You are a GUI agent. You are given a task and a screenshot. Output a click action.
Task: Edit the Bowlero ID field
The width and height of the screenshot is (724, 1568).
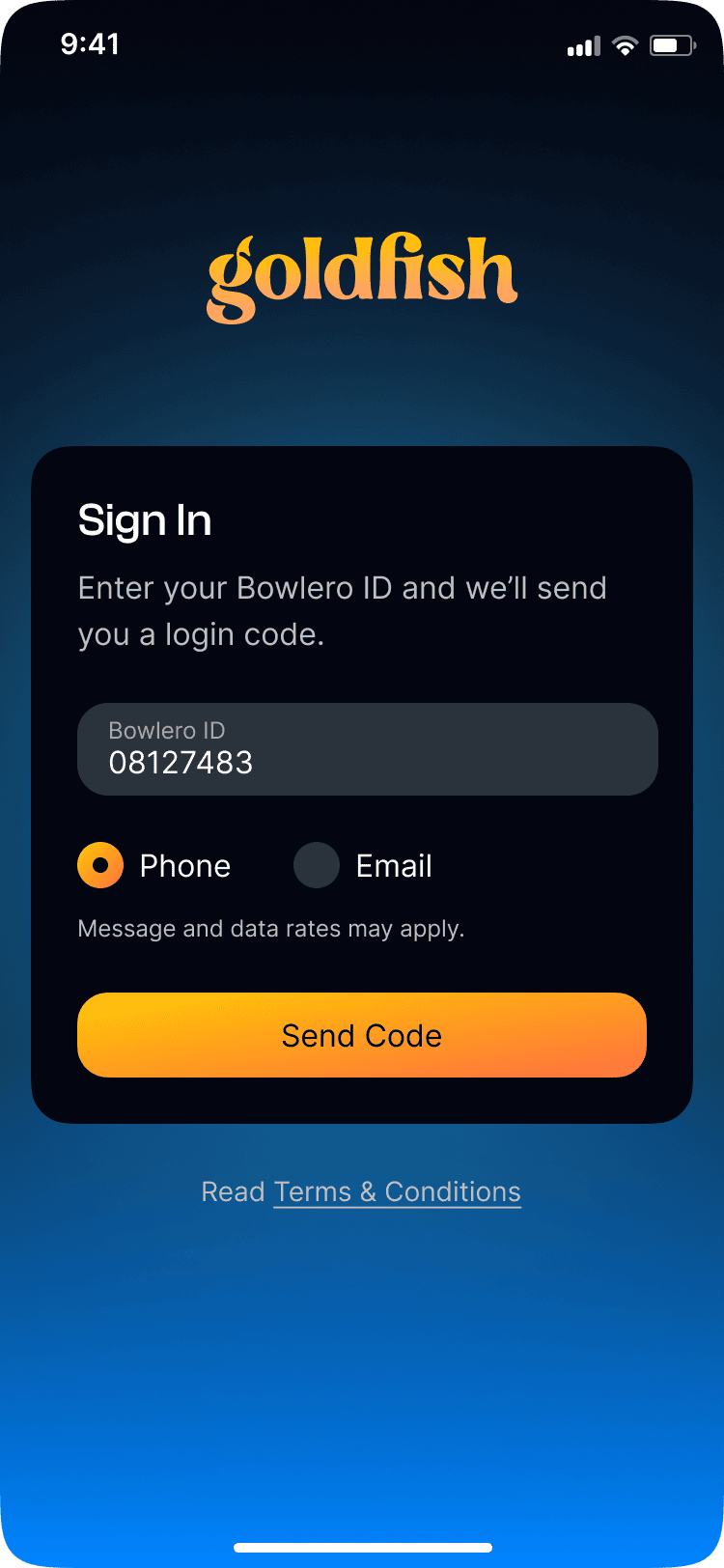tap(367, 749)
